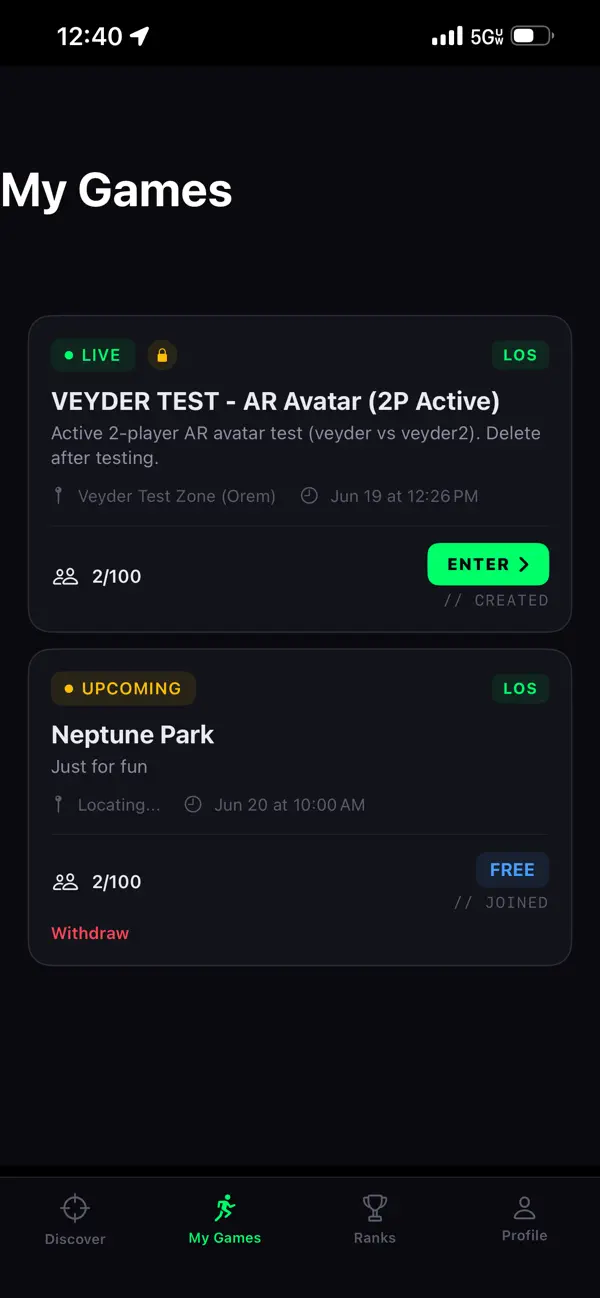Go to the Ranks tab
This screenshot has height=1298, width=600.
(375, 1219)
